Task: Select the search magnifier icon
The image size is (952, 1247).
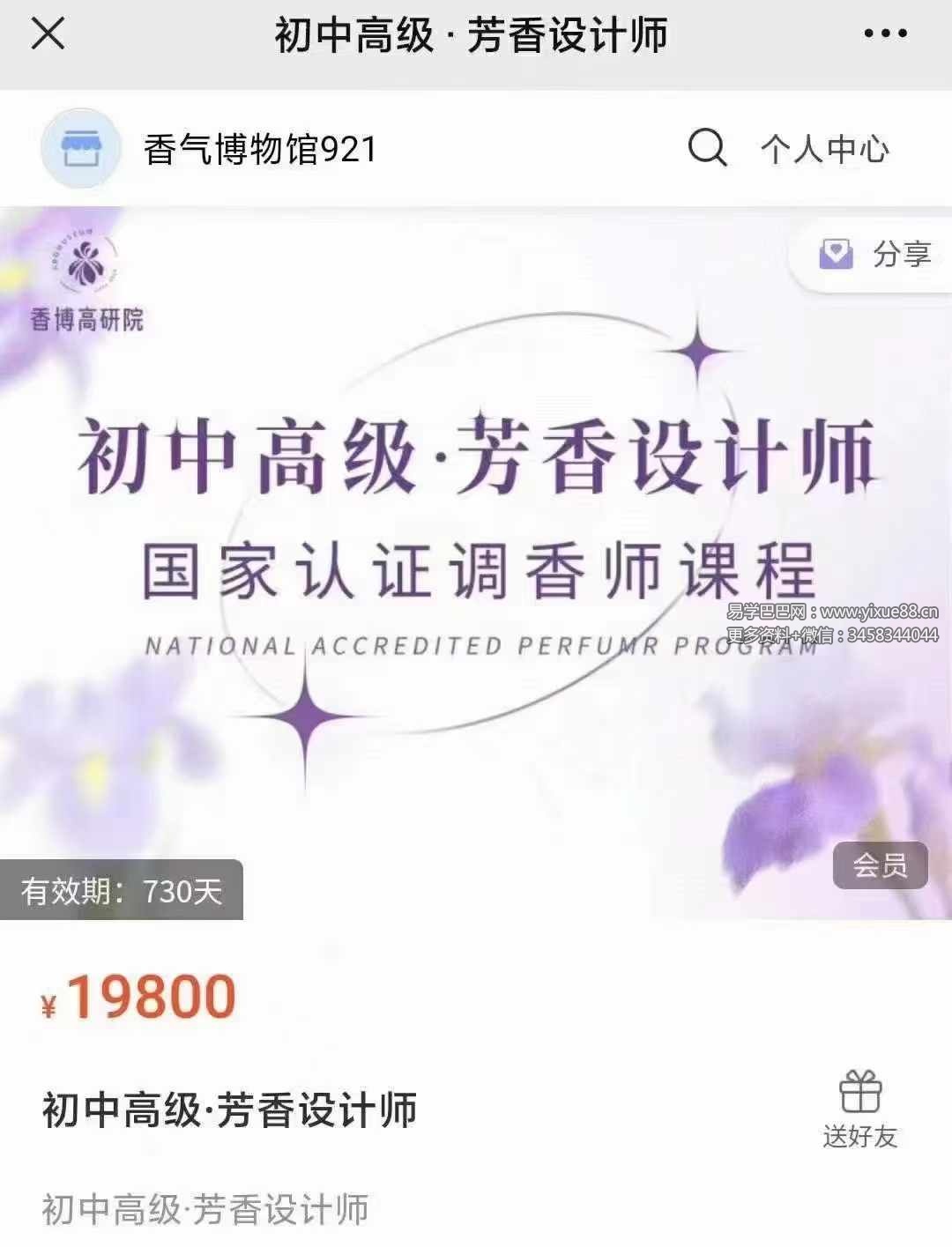Action: pos(704,149)
